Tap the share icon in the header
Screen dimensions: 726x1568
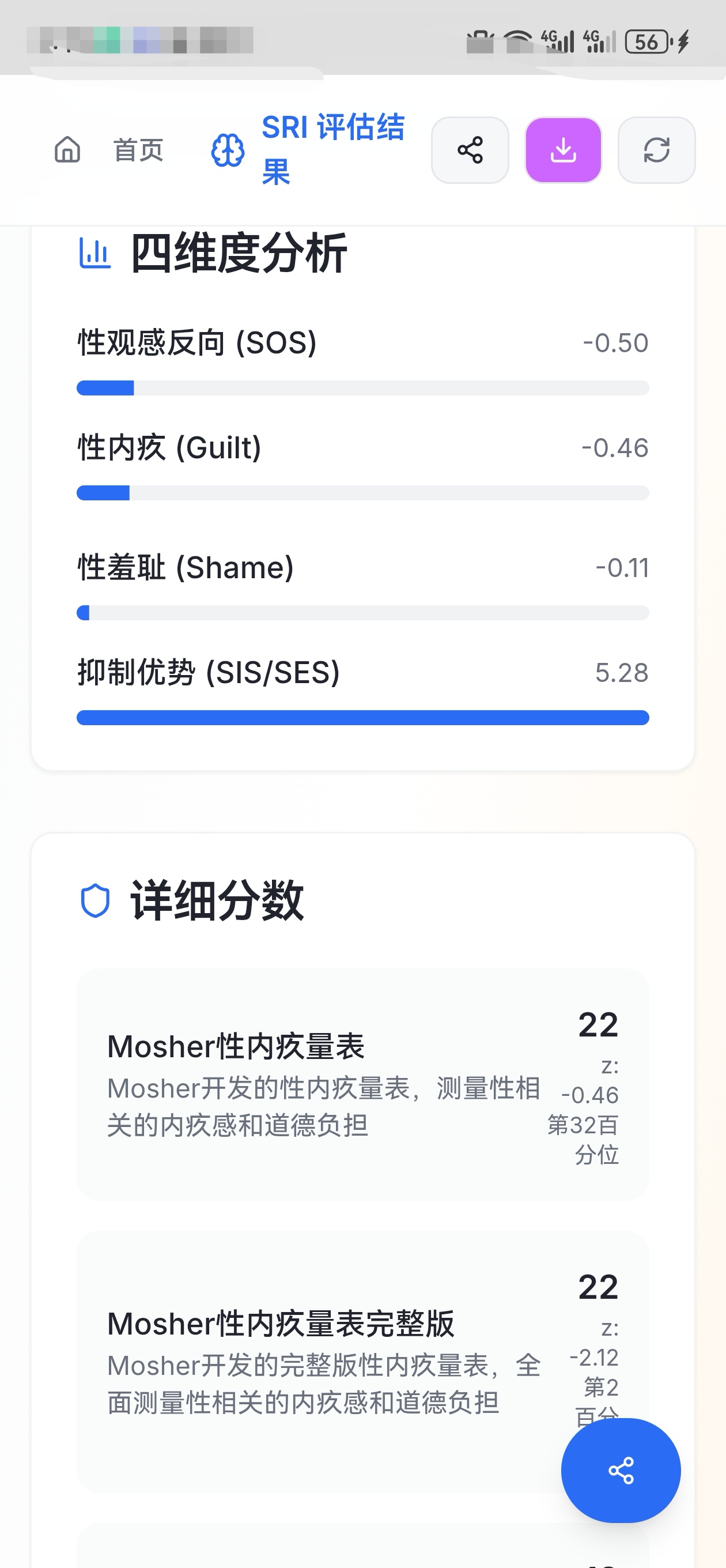pyautogui.click(x=470, y=150)
